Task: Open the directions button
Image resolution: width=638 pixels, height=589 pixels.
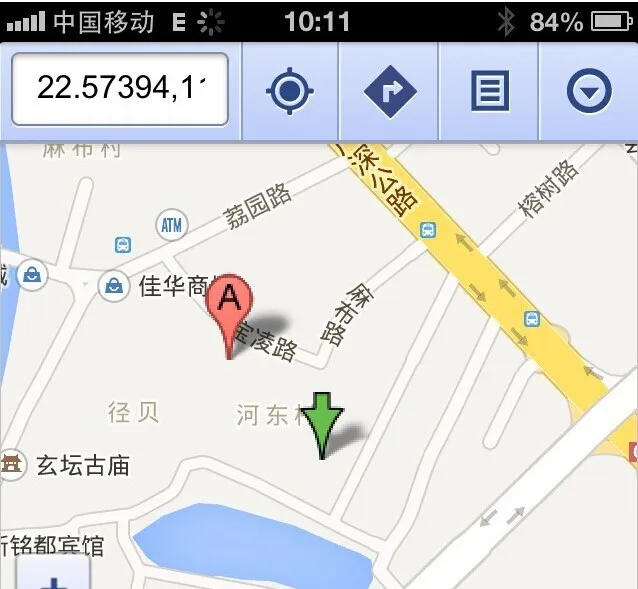Action: 390,93
